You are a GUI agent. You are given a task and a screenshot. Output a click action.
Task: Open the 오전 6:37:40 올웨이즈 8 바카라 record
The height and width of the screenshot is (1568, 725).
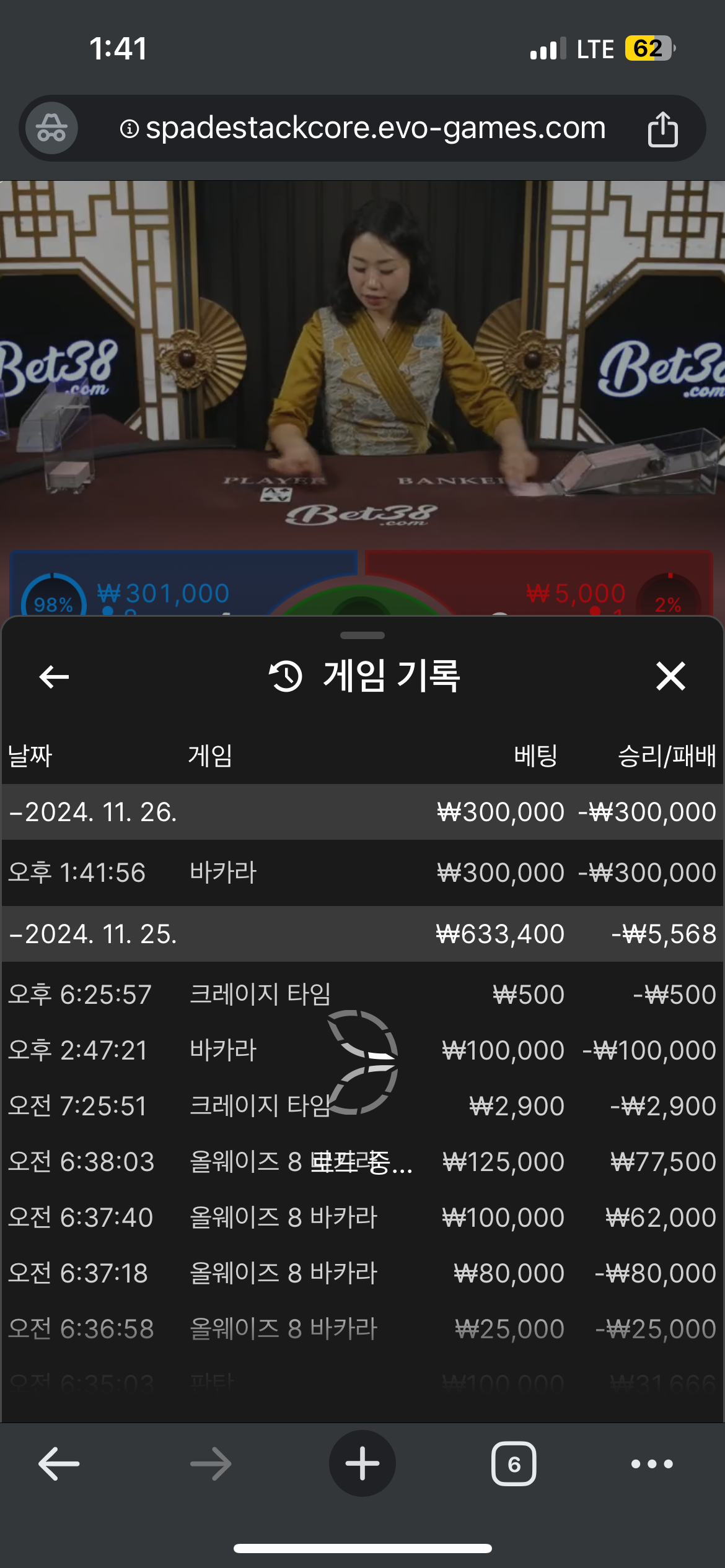(362, 1217)
